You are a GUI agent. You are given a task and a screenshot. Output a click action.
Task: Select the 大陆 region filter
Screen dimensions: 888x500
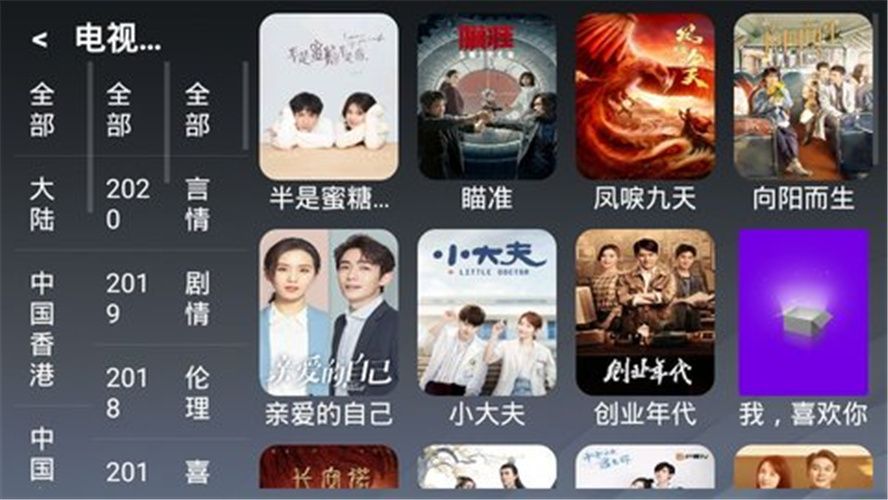[42, 203]
